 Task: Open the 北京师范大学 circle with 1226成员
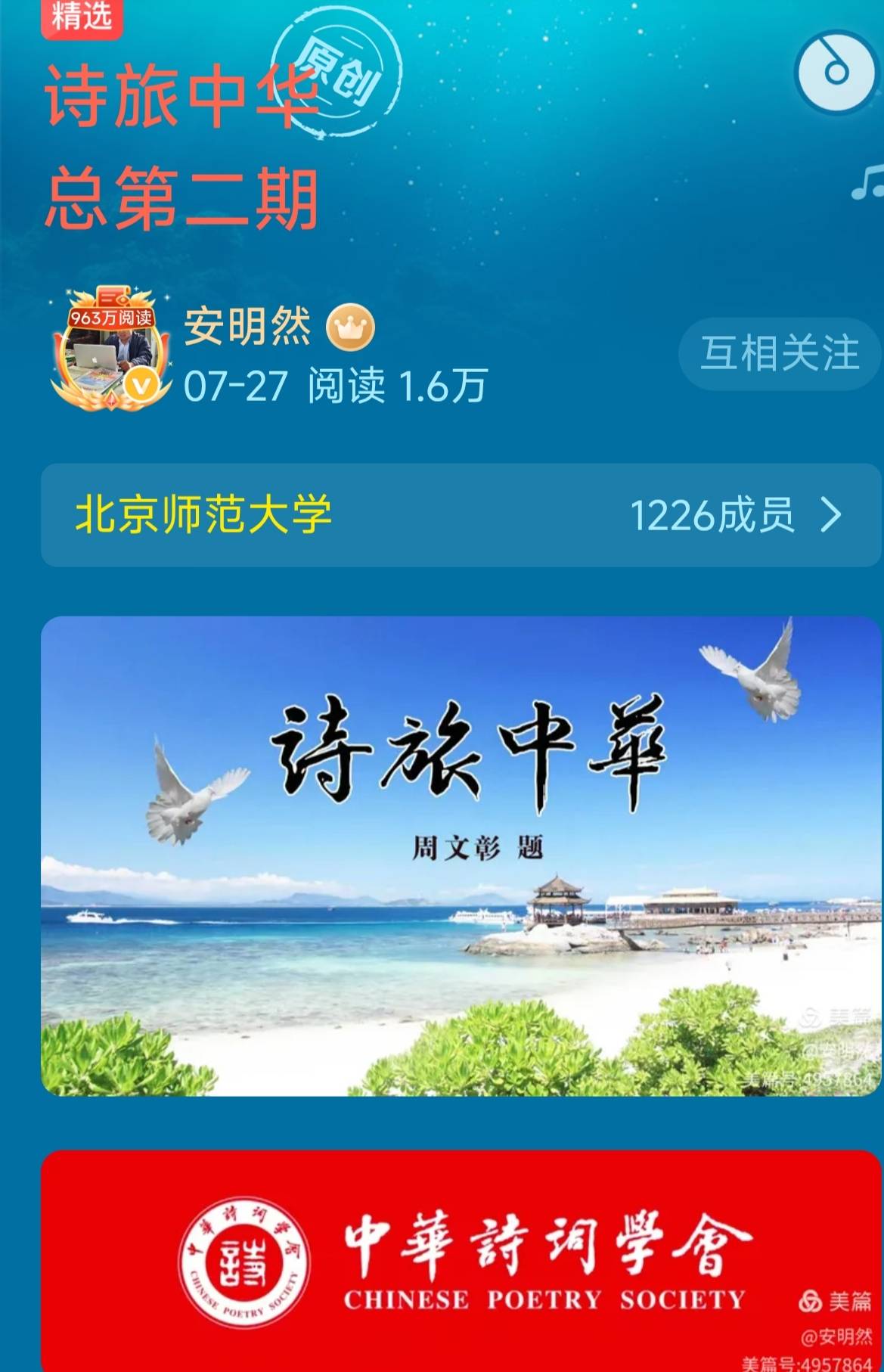click(461, 516)
